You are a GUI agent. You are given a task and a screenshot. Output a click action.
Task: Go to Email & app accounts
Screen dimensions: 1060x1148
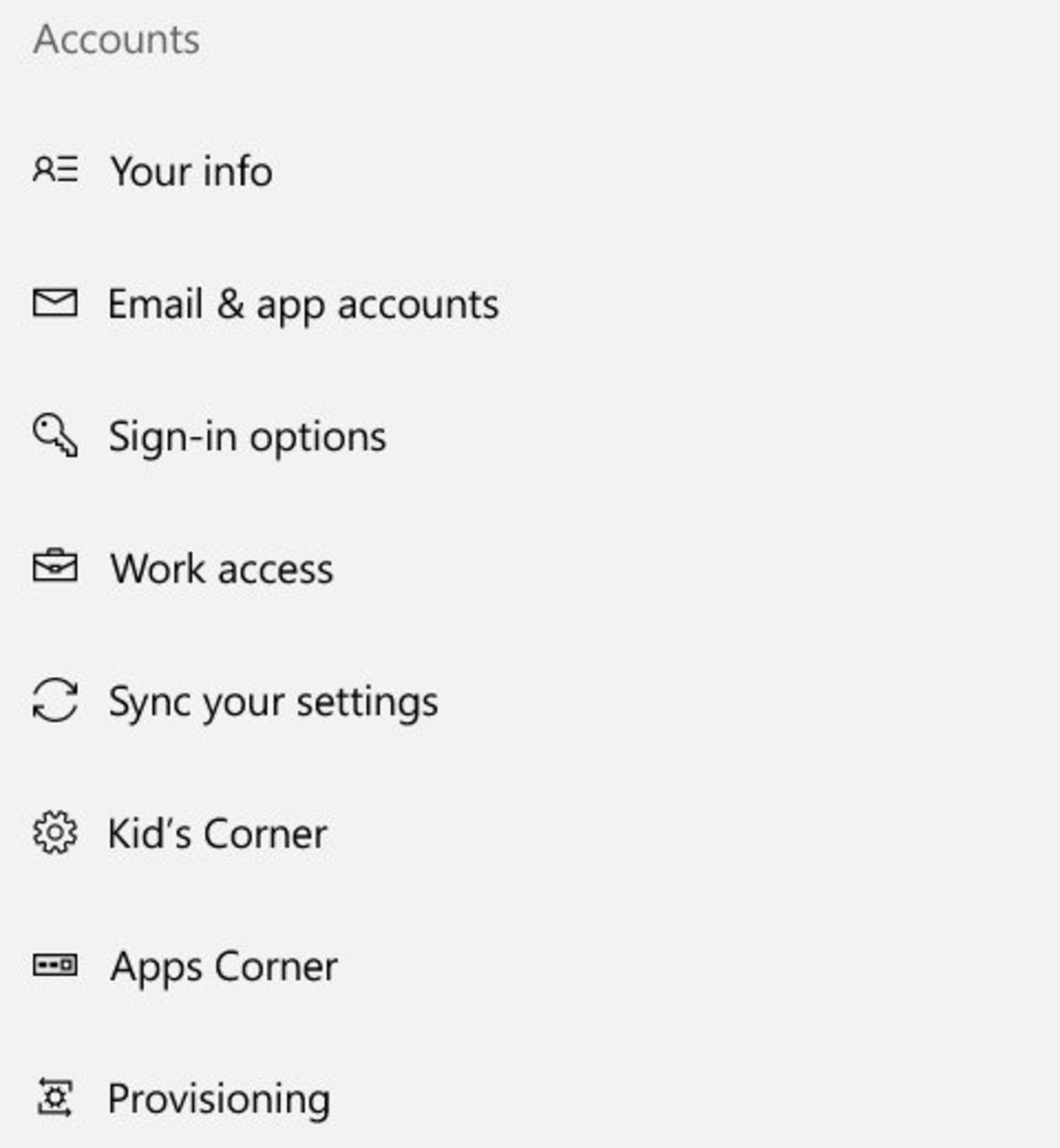pos(303,304)
